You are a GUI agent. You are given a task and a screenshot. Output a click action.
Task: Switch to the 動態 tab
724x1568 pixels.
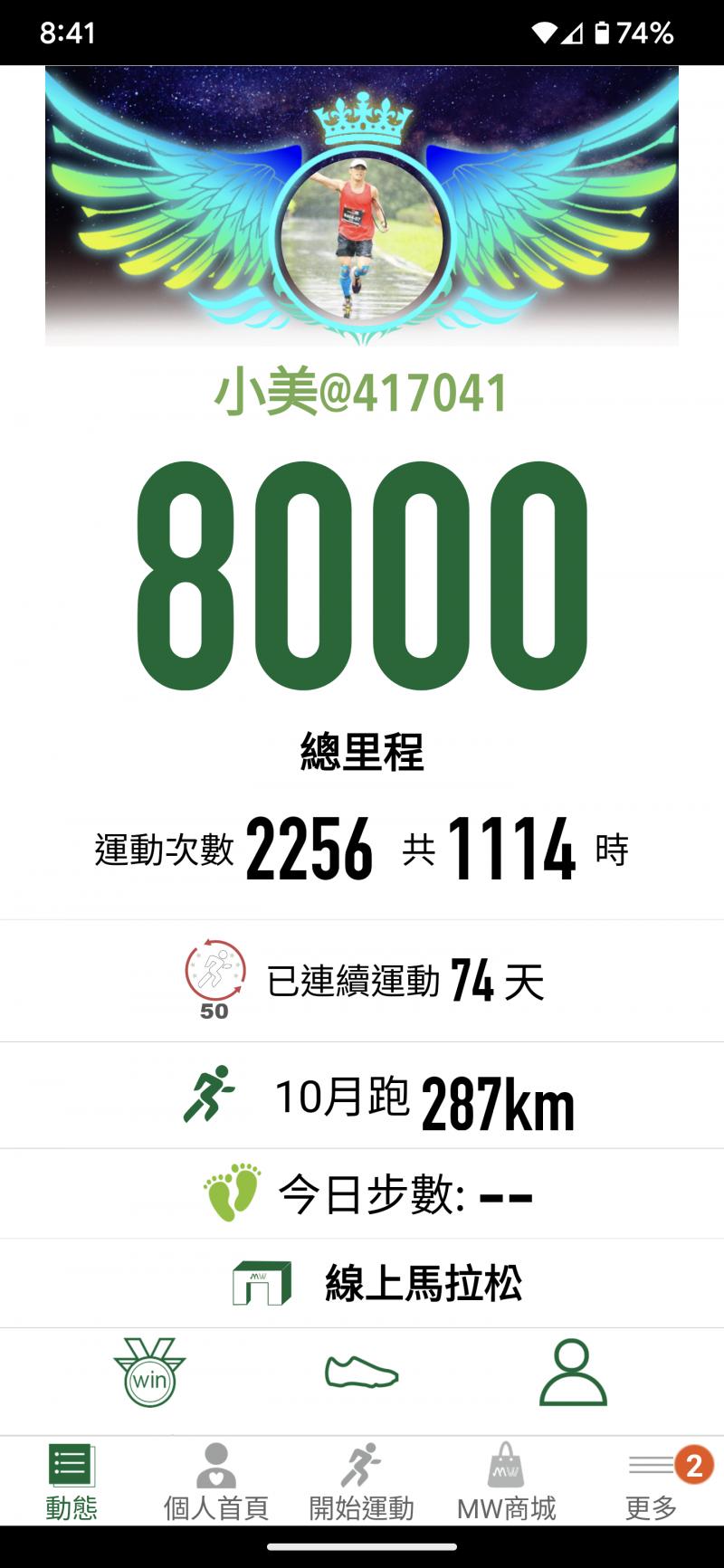click(x=71, y=1482)
